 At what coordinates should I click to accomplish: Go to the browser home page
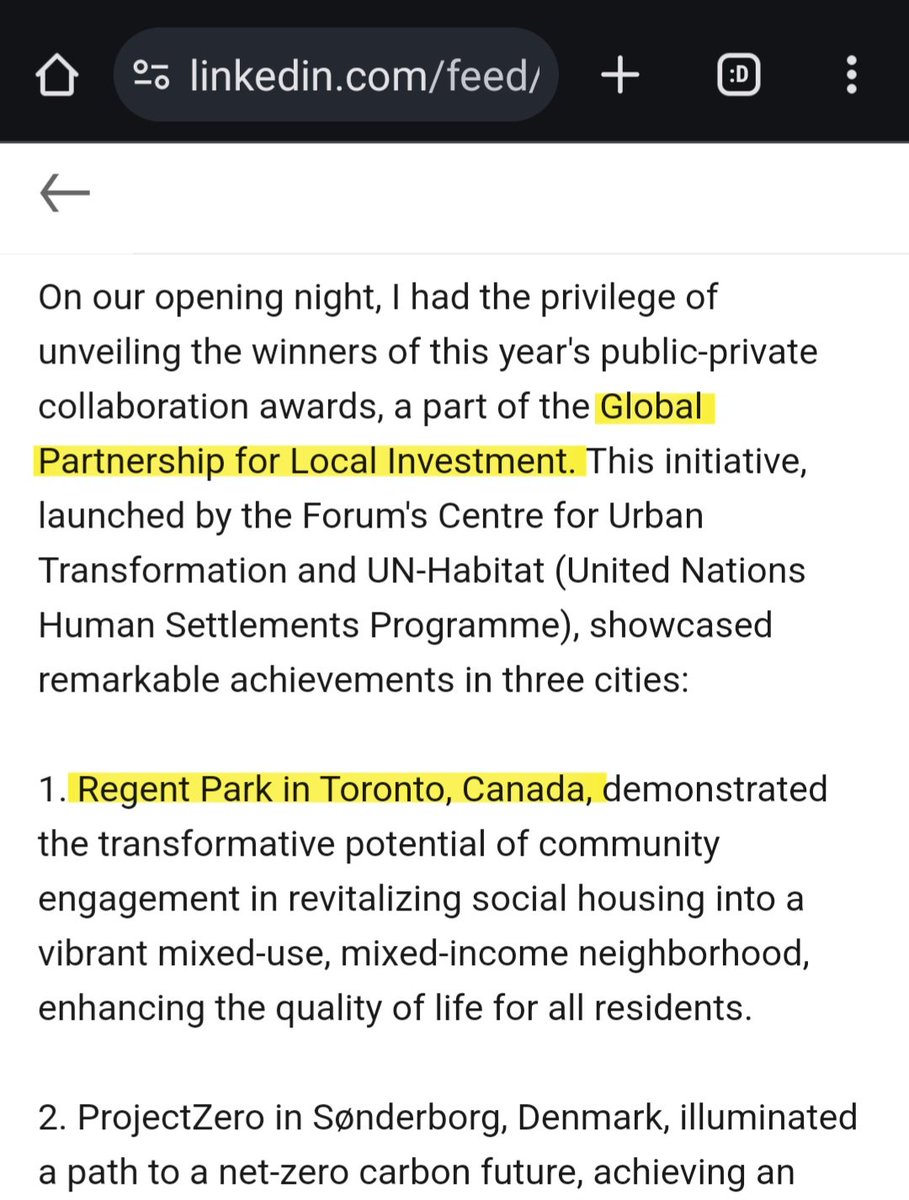57,75
